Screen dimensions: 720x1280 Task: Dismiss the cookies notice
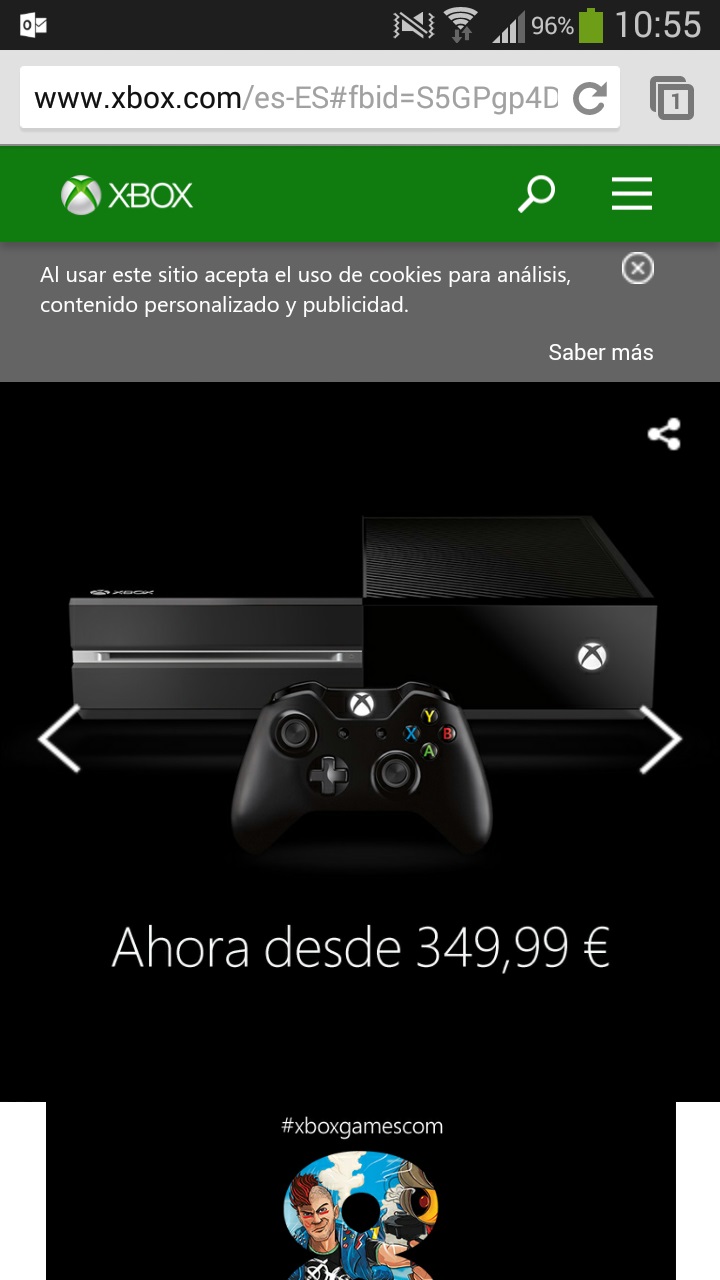coord(638,268)
